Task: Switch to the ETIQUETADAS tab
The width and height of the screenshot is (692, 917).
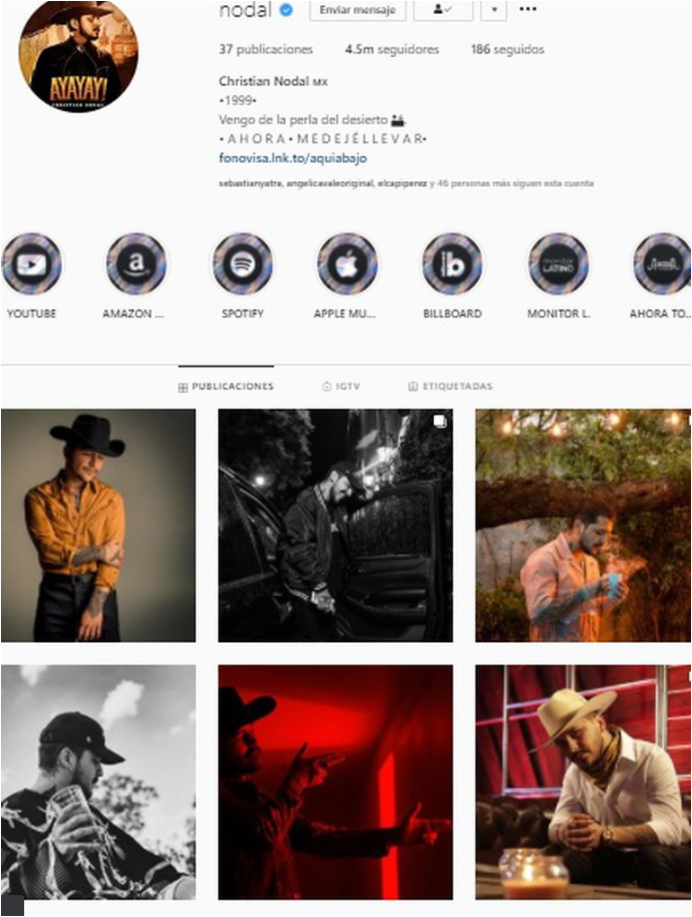Action: (450, 386)
